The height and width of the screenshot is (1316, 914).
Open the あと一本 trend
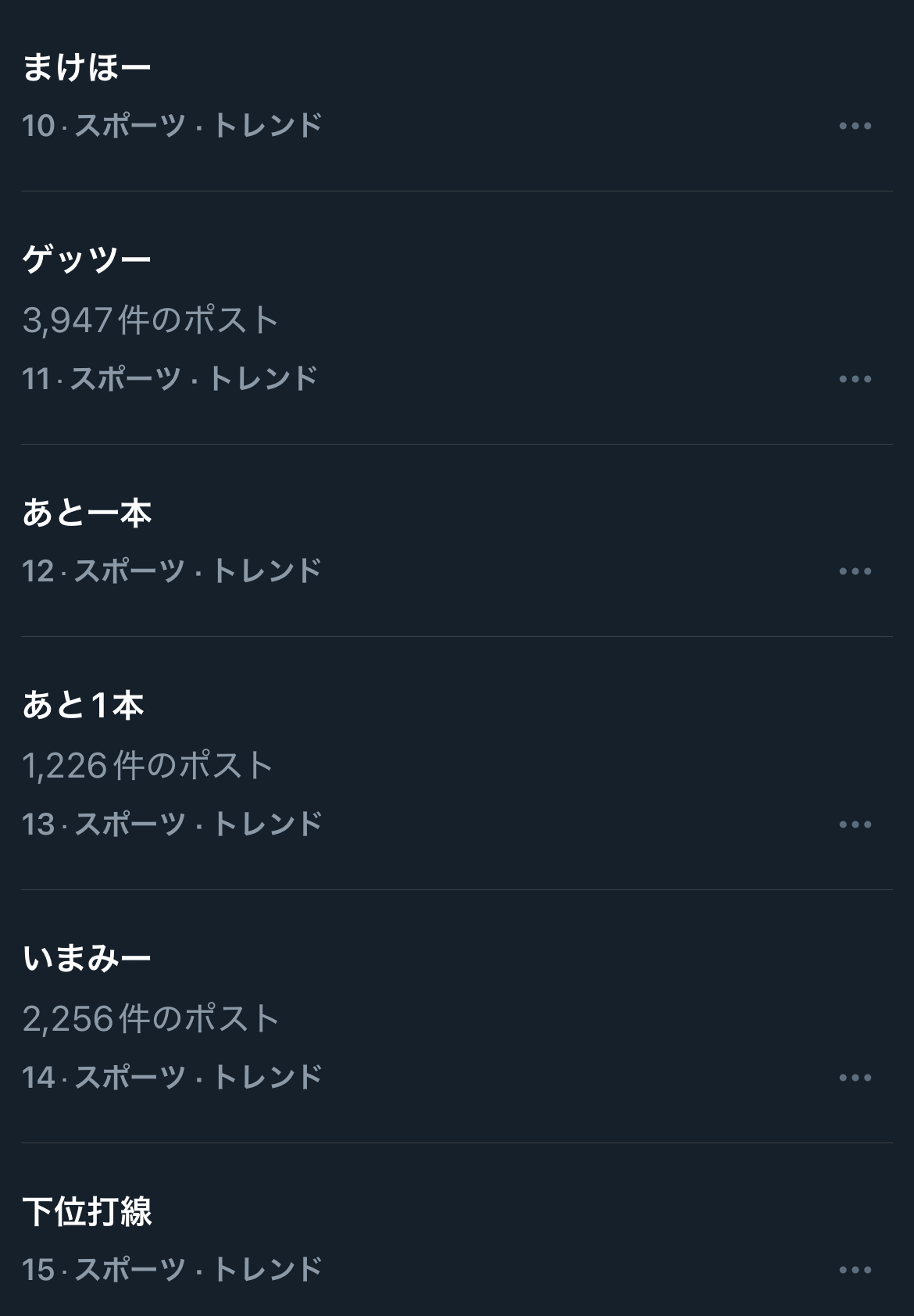87,513
